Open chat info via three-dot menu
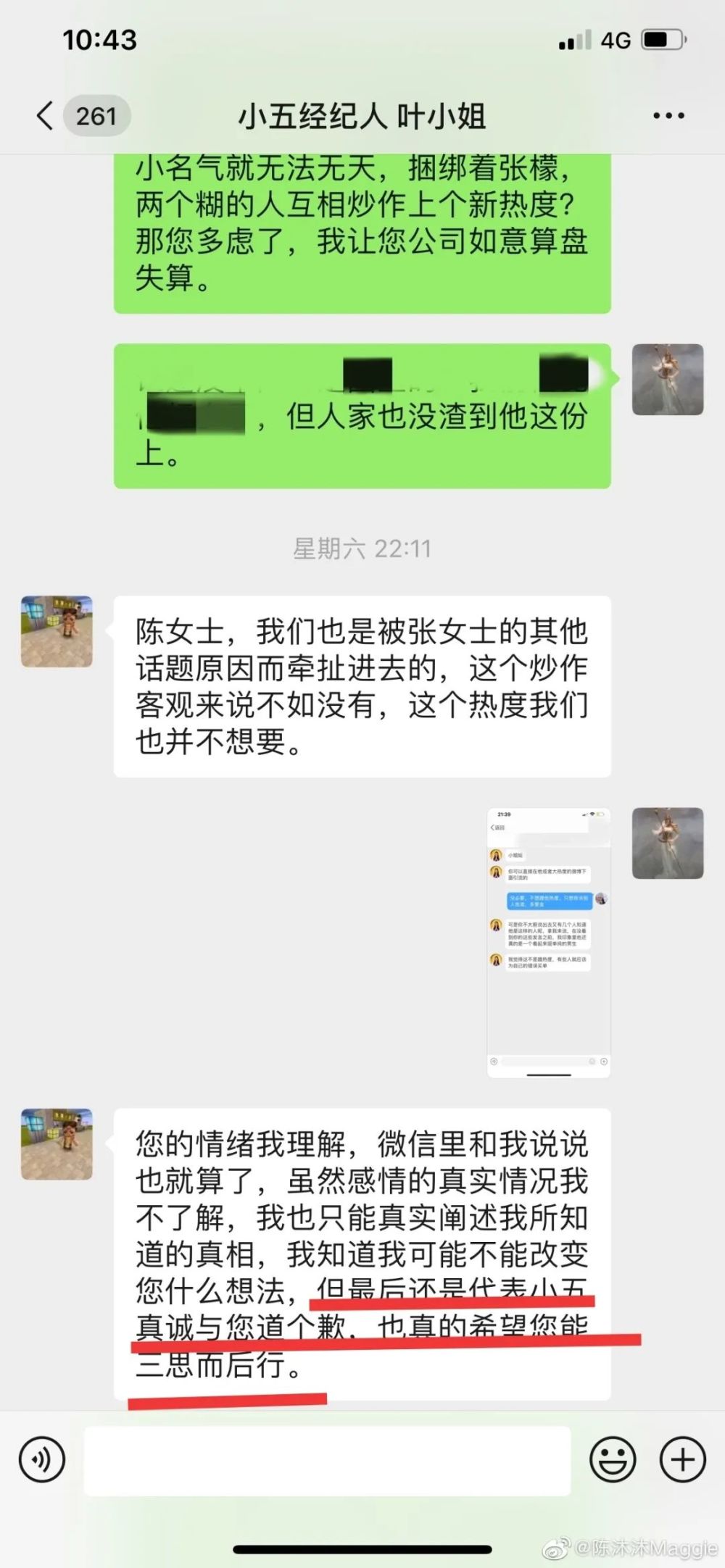725x1568 pixels. coord(668,116)
